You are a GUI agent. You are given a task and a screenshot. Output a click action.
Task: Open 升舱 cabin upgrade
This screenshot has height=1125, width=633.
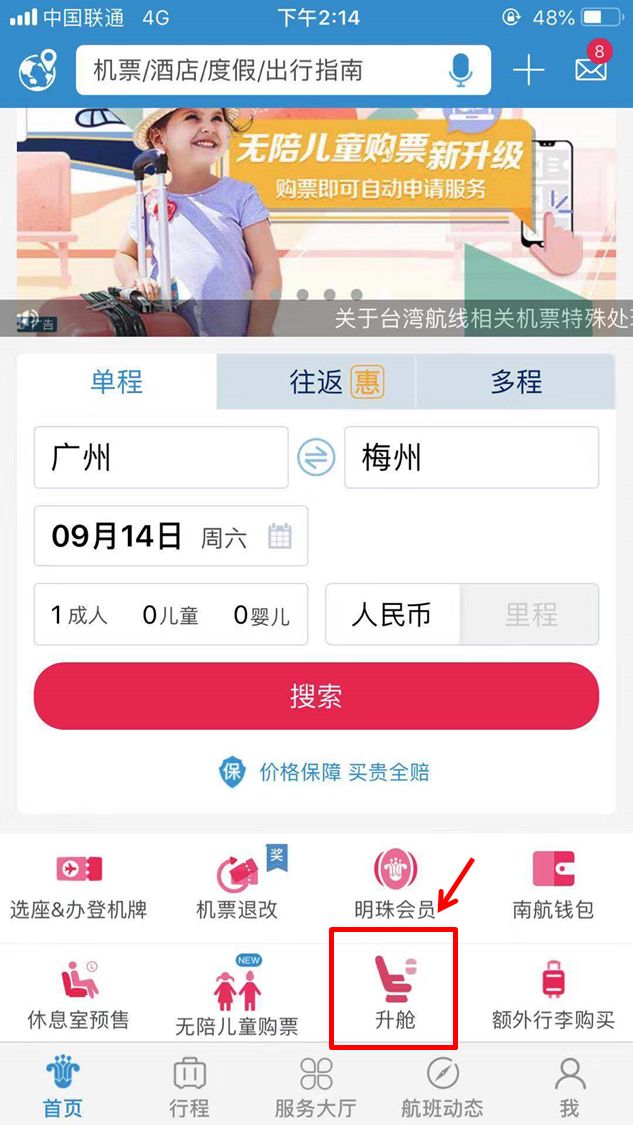pyautogui.click(x=394, y=990)
